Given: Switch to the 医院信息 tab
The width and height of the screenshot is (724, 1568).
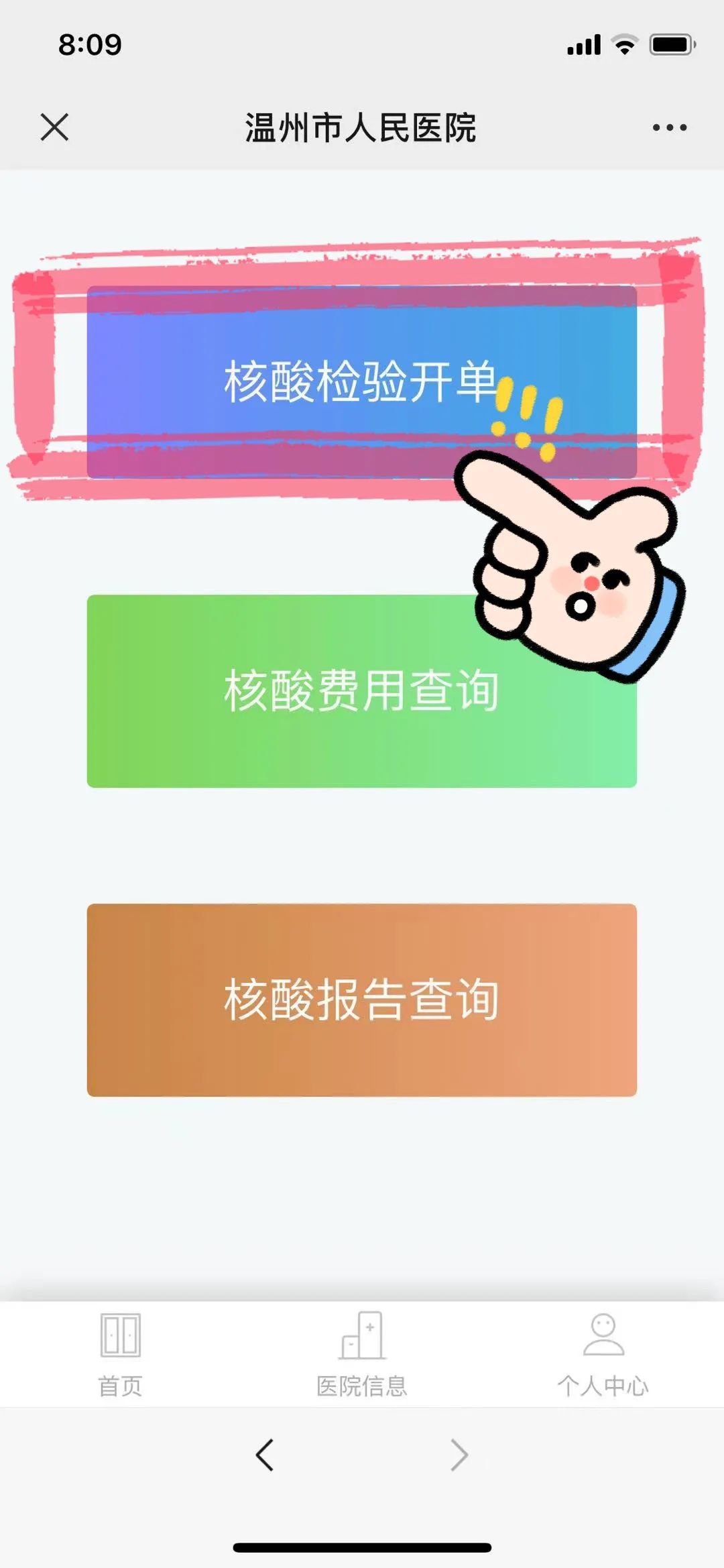Looking at the screenshot, I should pyautogui.click(x=362, y=1354).
